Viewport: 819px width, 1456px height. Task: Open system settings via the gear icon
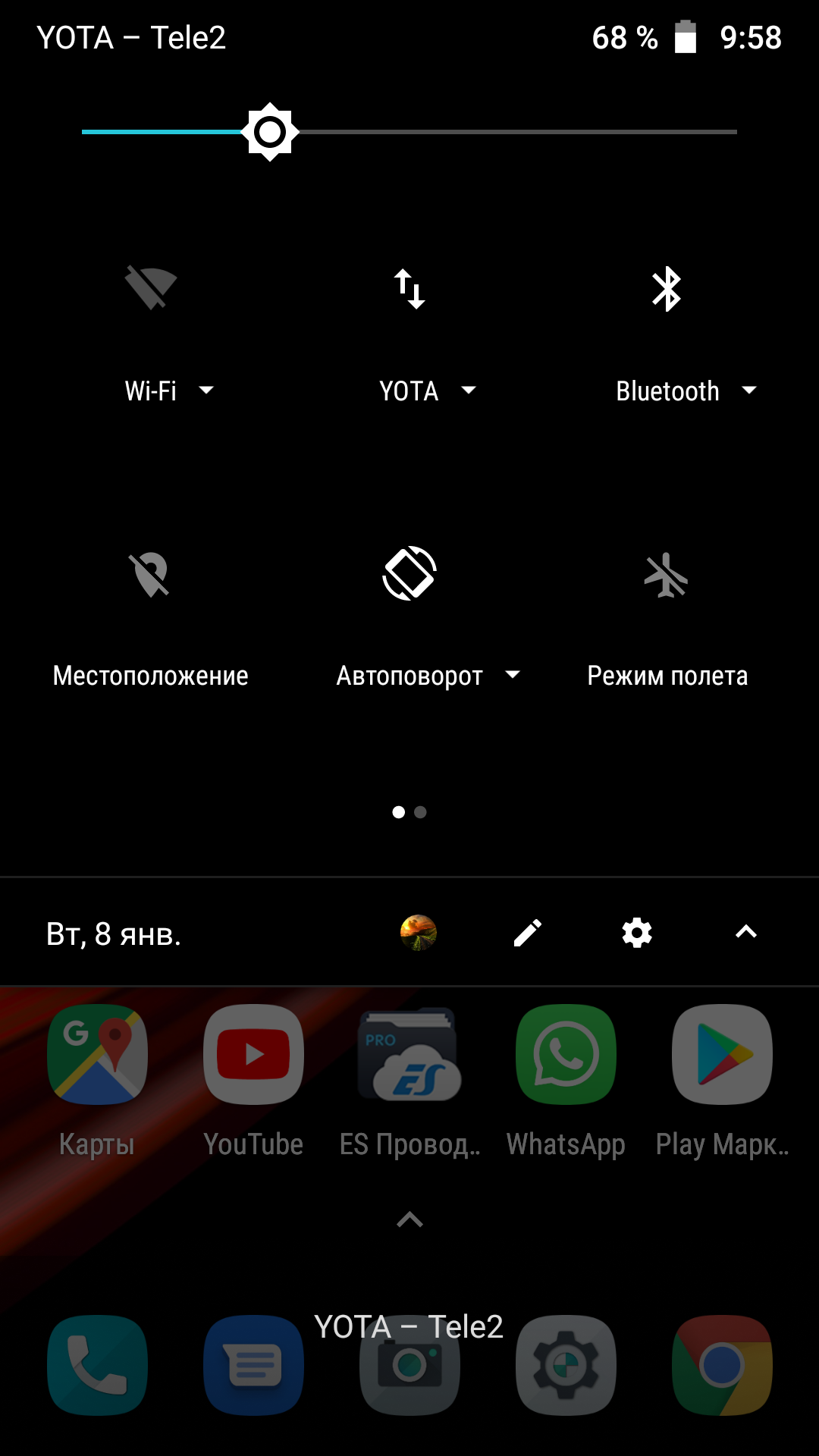click(x=637, y=933)
